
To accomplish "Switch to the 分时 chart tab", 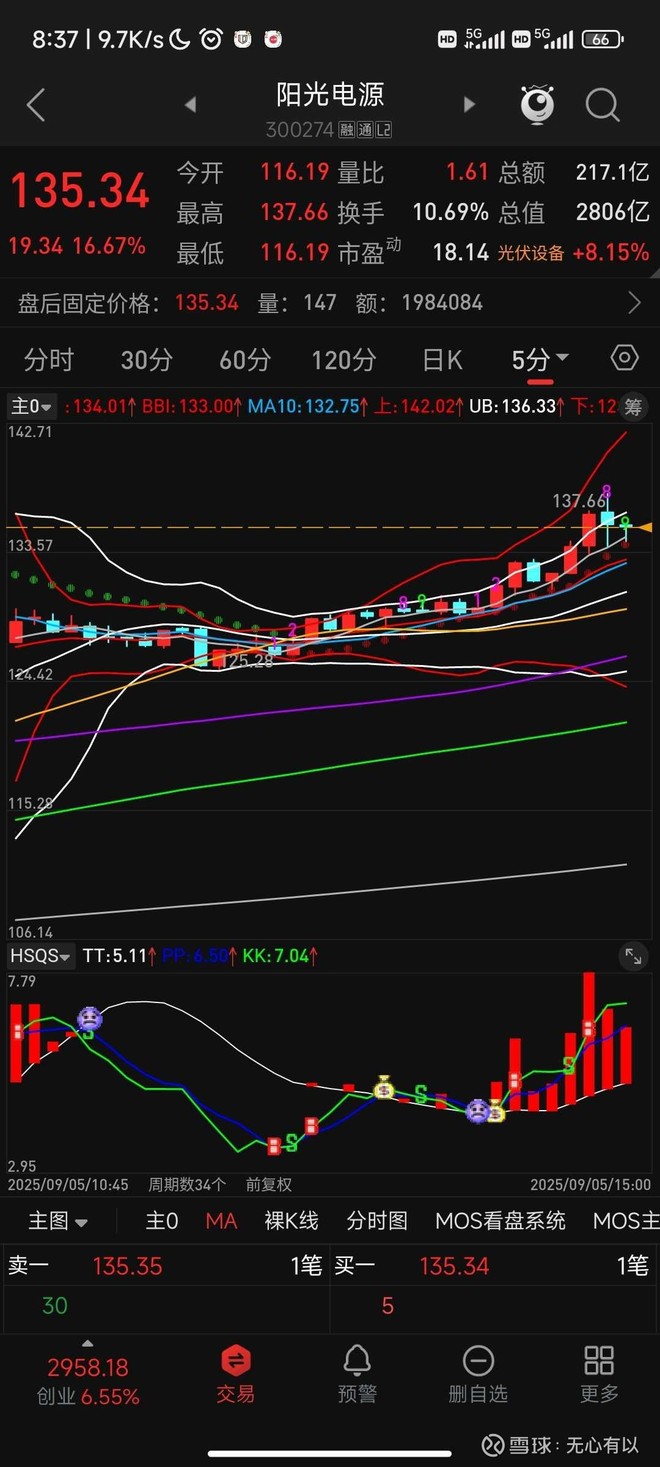I will click(x=48, y=360).
